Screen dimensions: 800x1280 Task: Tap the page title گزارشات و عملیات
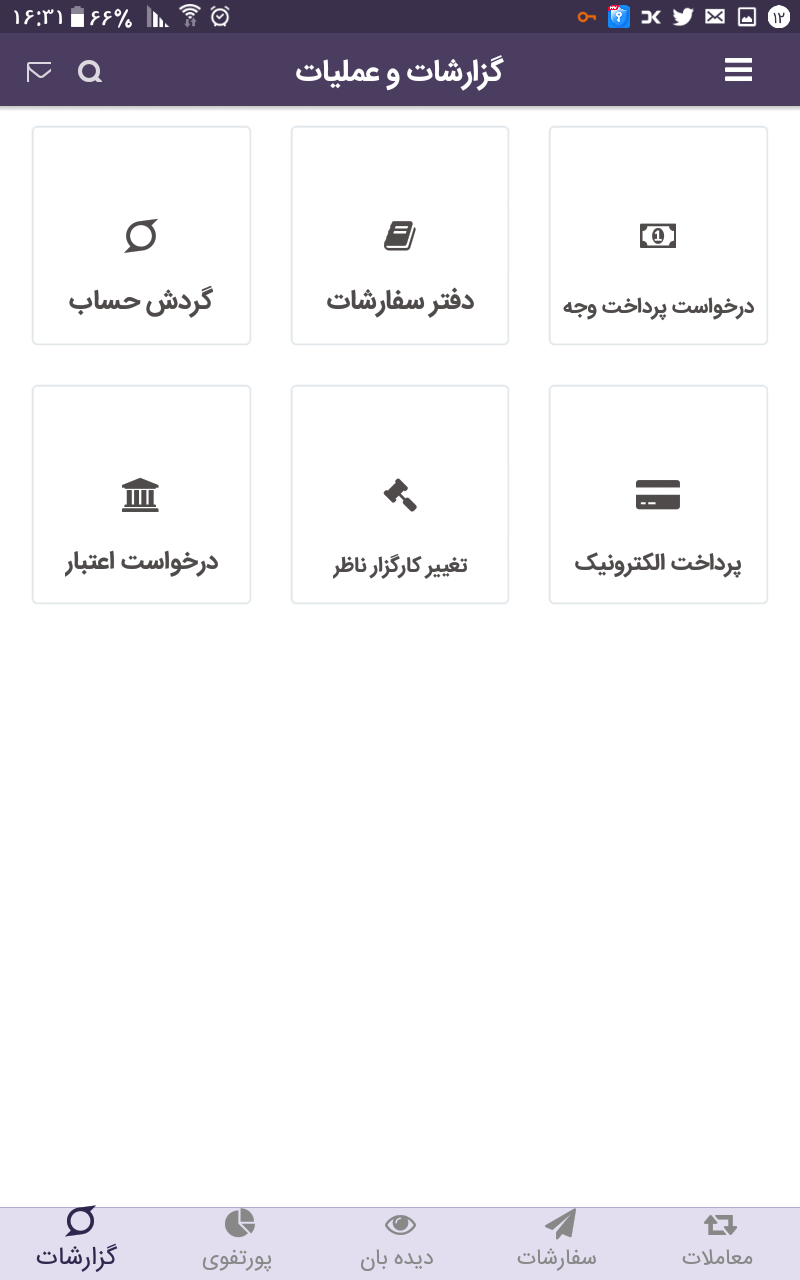pos(400,71)
